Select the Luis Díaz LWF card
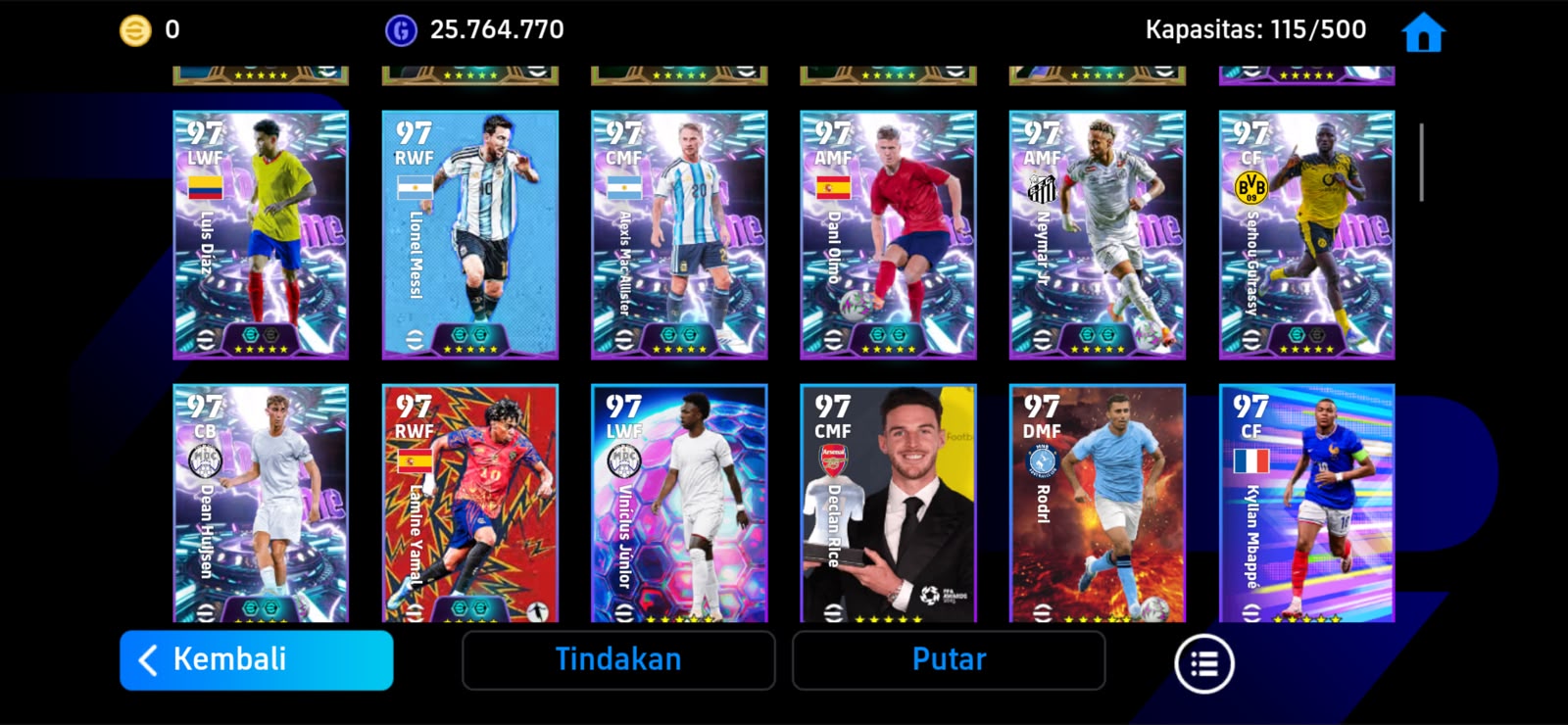The width and height of the screenshot is (1568, 725). 261,234
